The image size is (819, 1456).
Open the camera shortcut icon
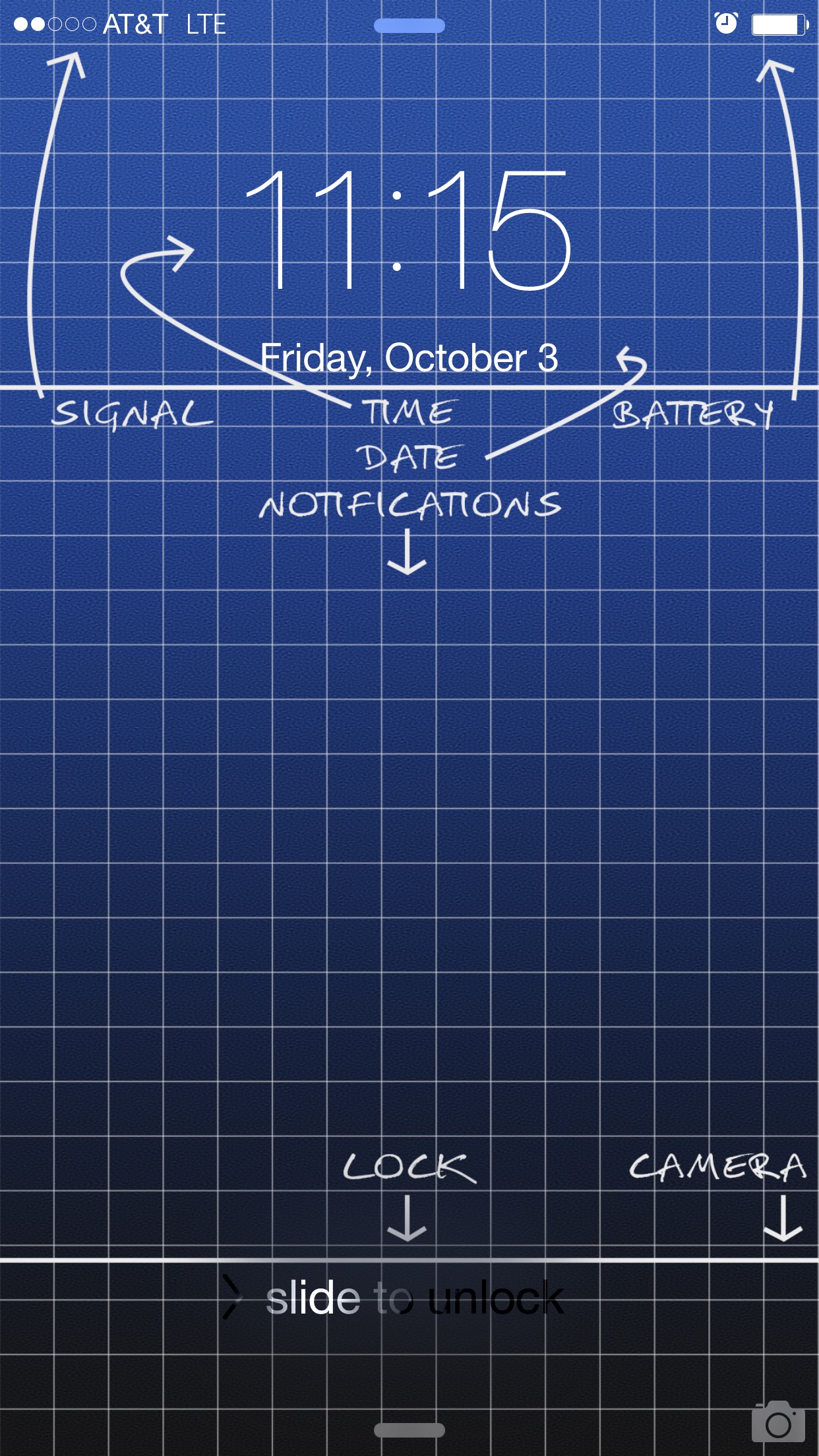[778, 1422]
